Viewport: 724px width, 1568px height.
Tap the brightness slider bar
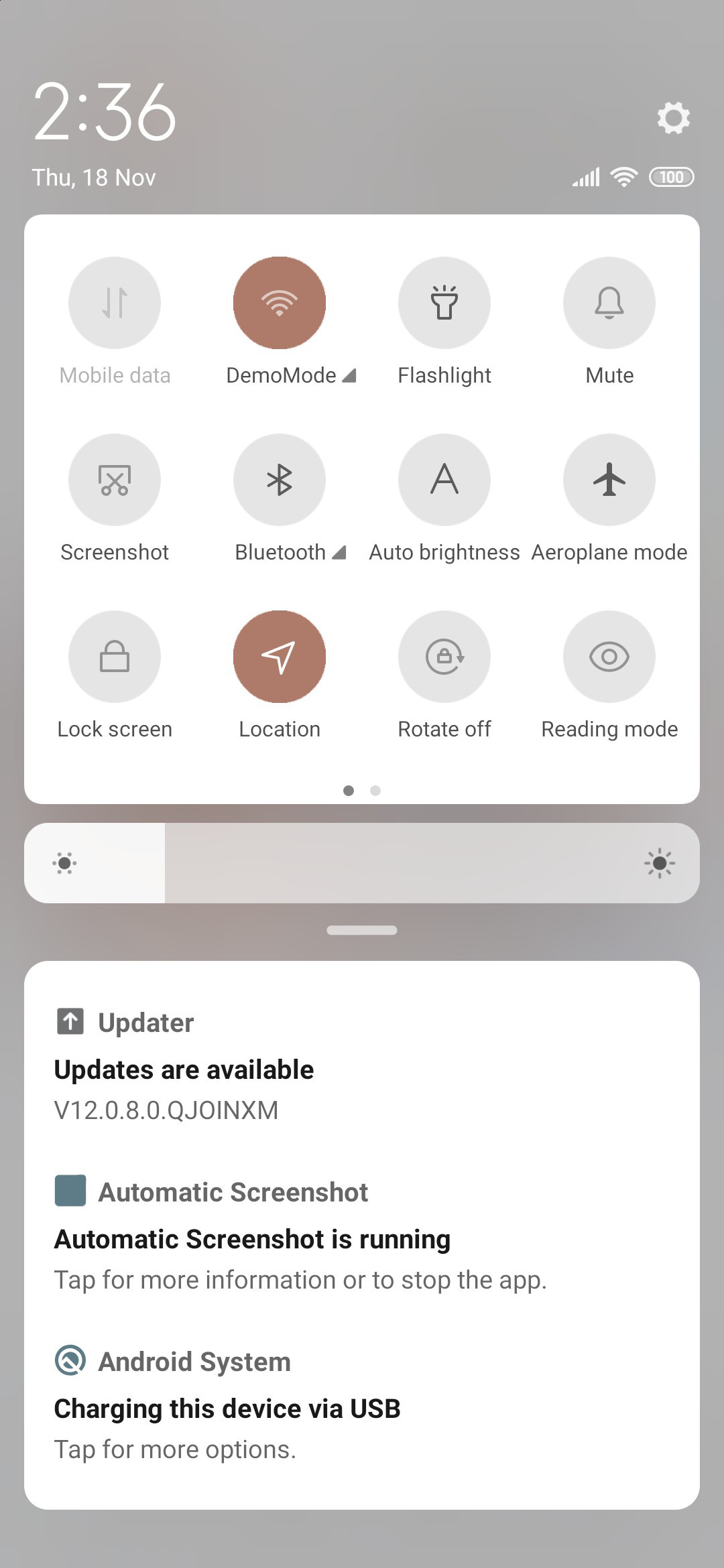tap(362, 863)
